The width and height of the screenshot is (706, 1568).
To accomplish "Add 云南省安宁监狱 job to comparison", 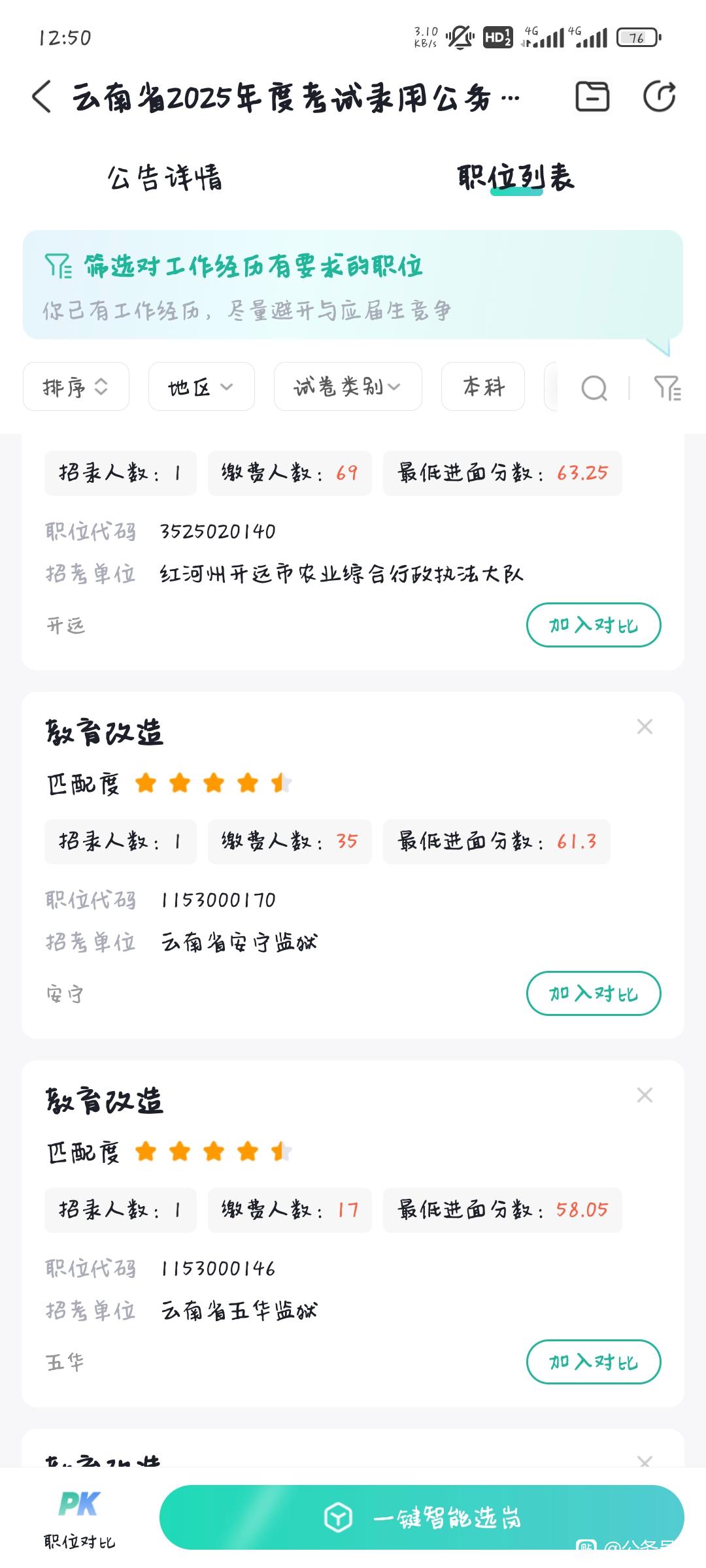I will pyautogui.click(x=594, y=994).
